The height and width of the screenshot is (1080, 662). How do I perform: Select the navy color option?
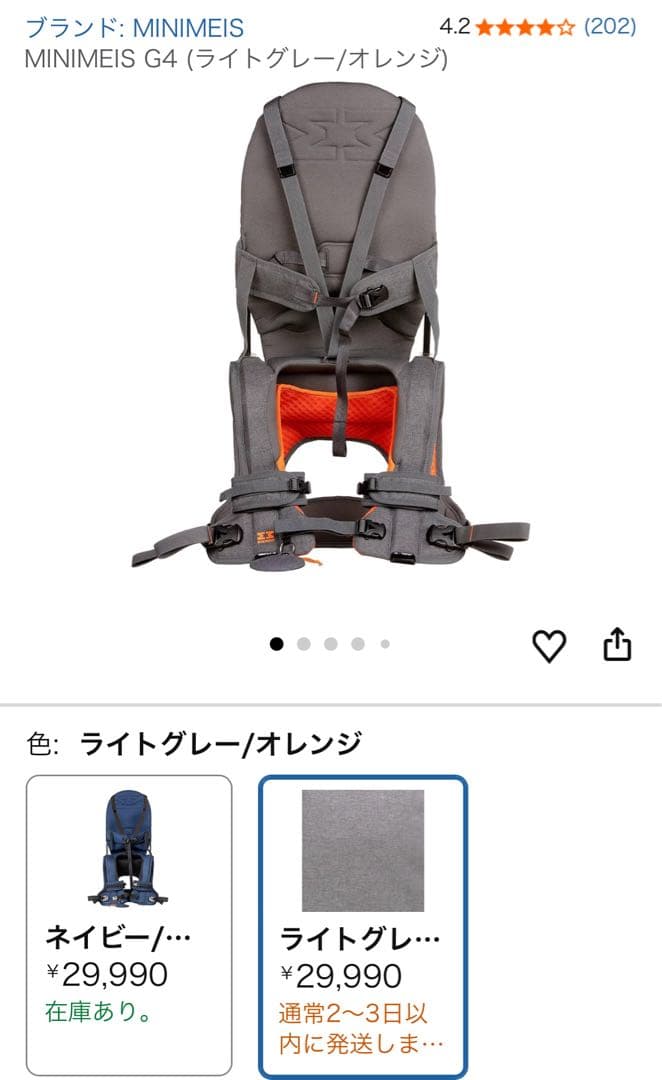(129, 924)
